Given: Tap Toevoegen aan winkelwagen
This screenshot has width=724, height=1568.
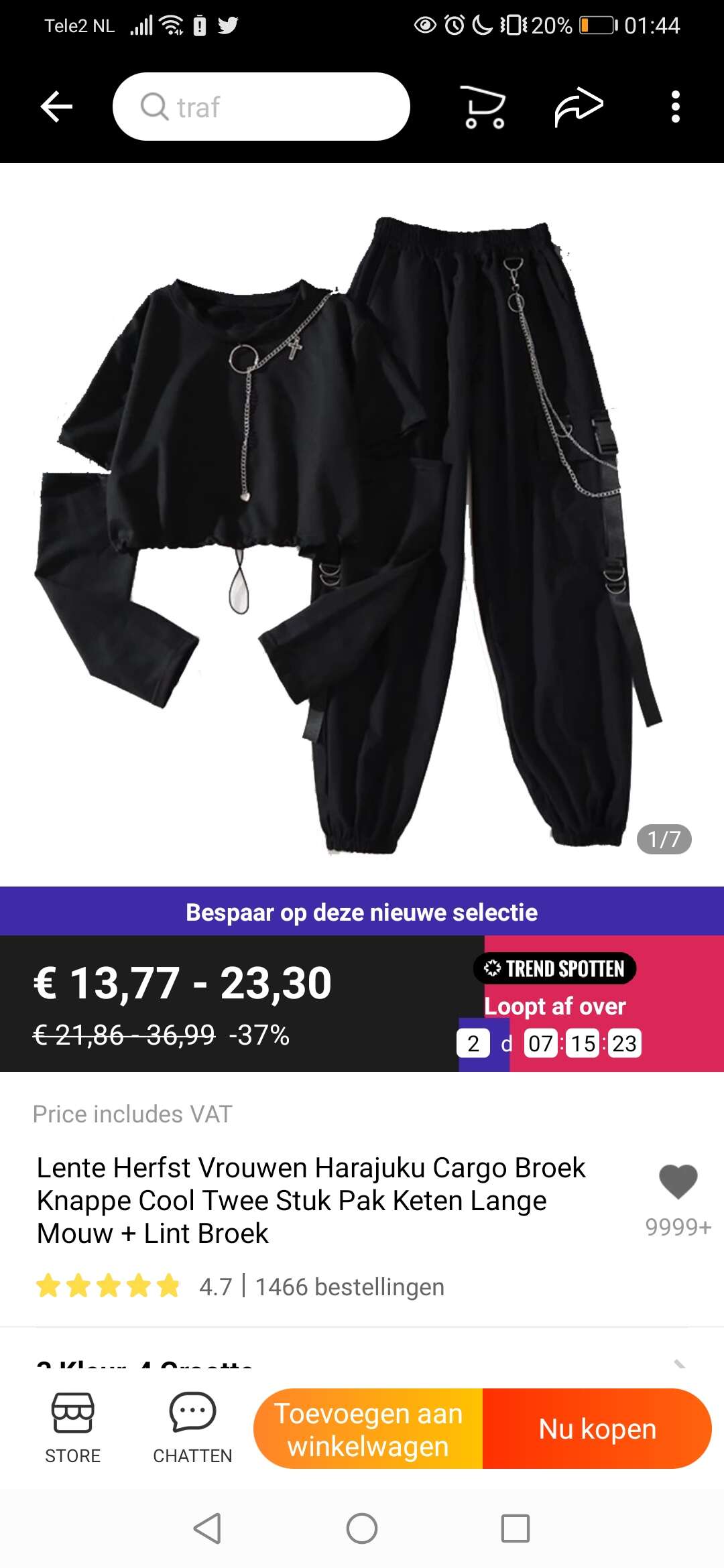Looking at the screenshot, I should tap(368, 1429).
